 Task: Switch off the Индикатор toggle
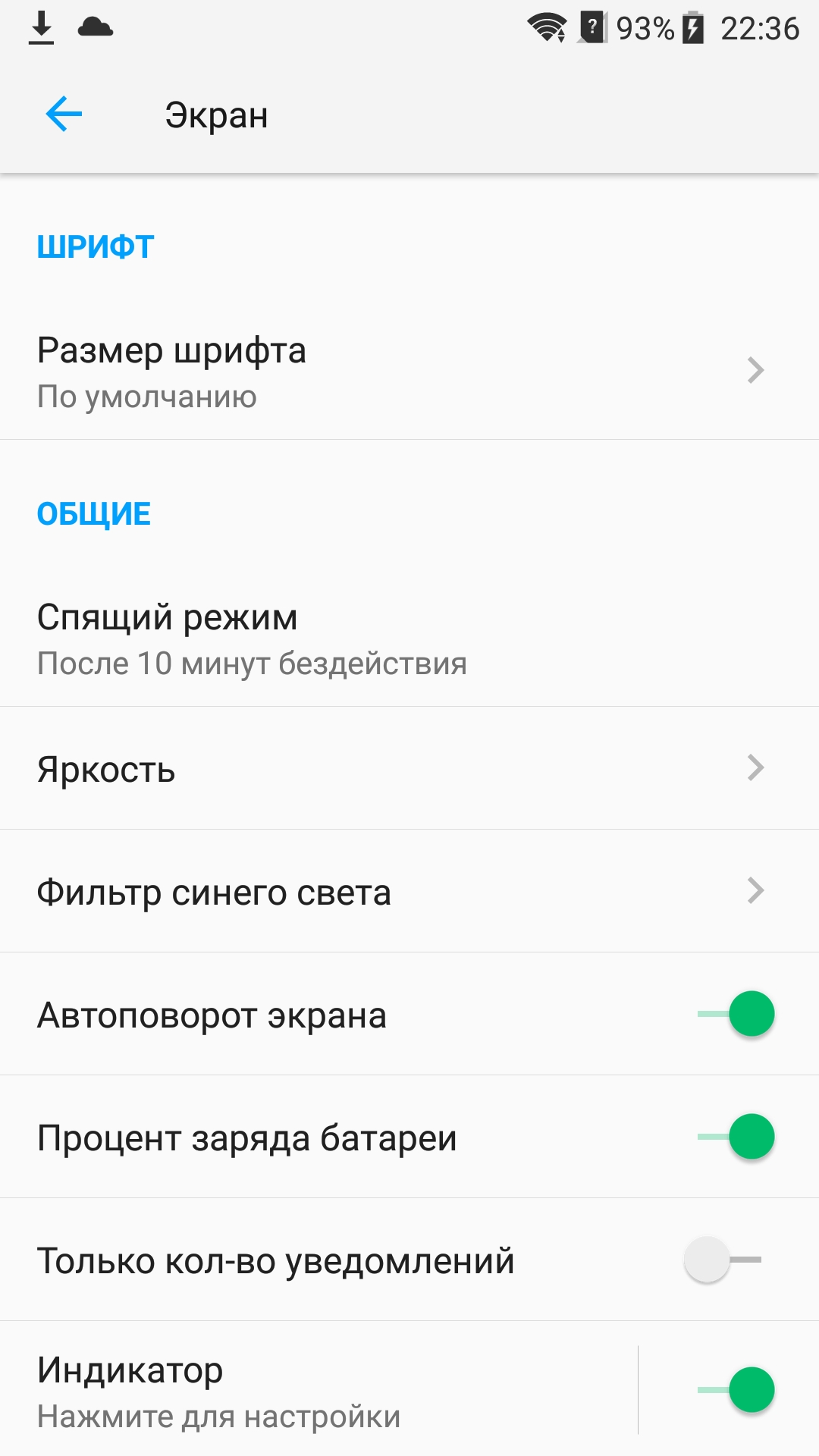tap(736, 1390)
